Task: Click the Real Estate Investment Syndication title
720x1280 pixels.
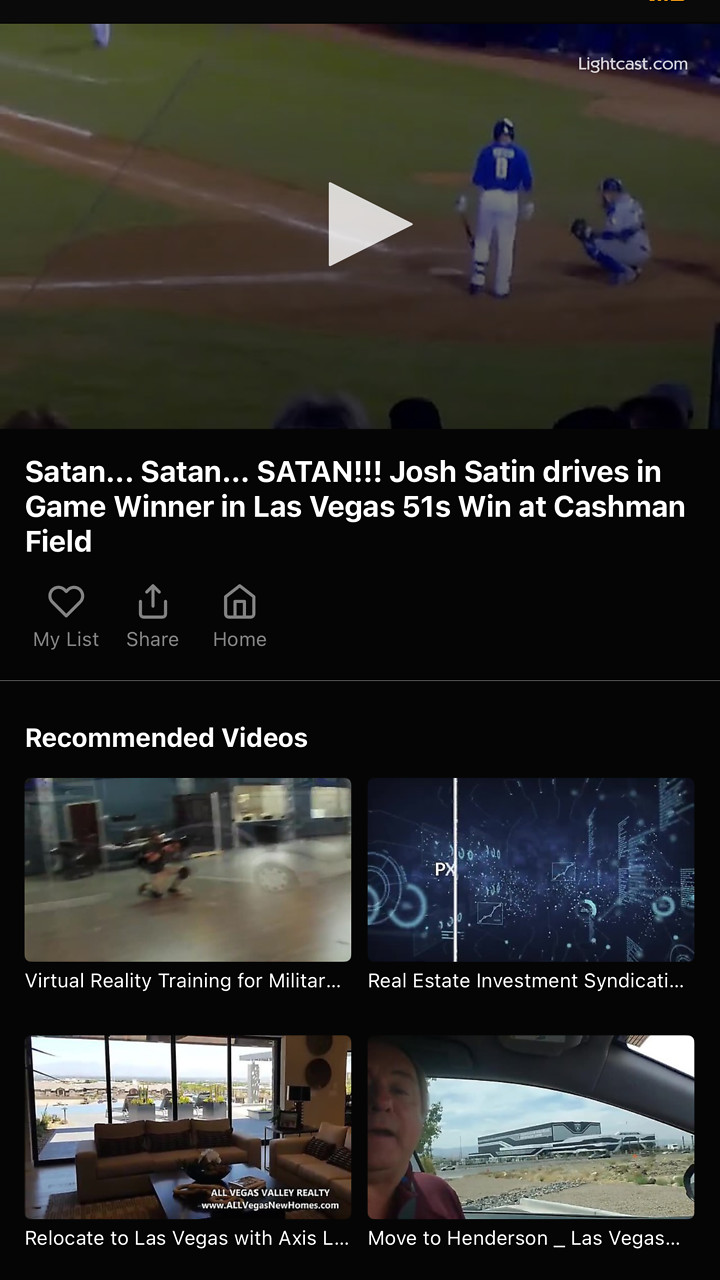Action: tap(526, 981)
